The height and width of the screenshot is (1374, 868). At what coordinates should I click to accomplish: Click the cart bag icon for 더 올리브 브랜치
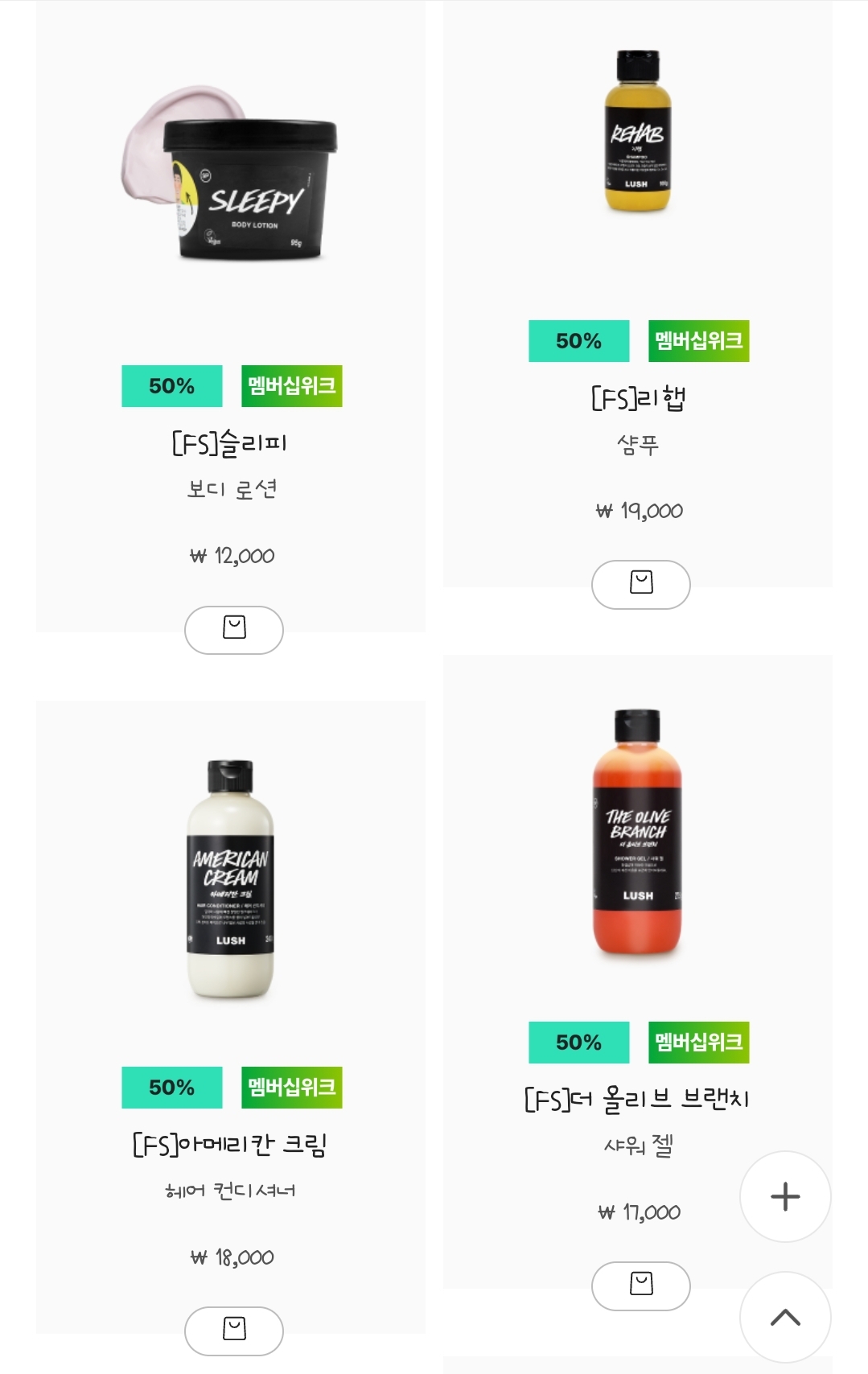click(640, 1286)
